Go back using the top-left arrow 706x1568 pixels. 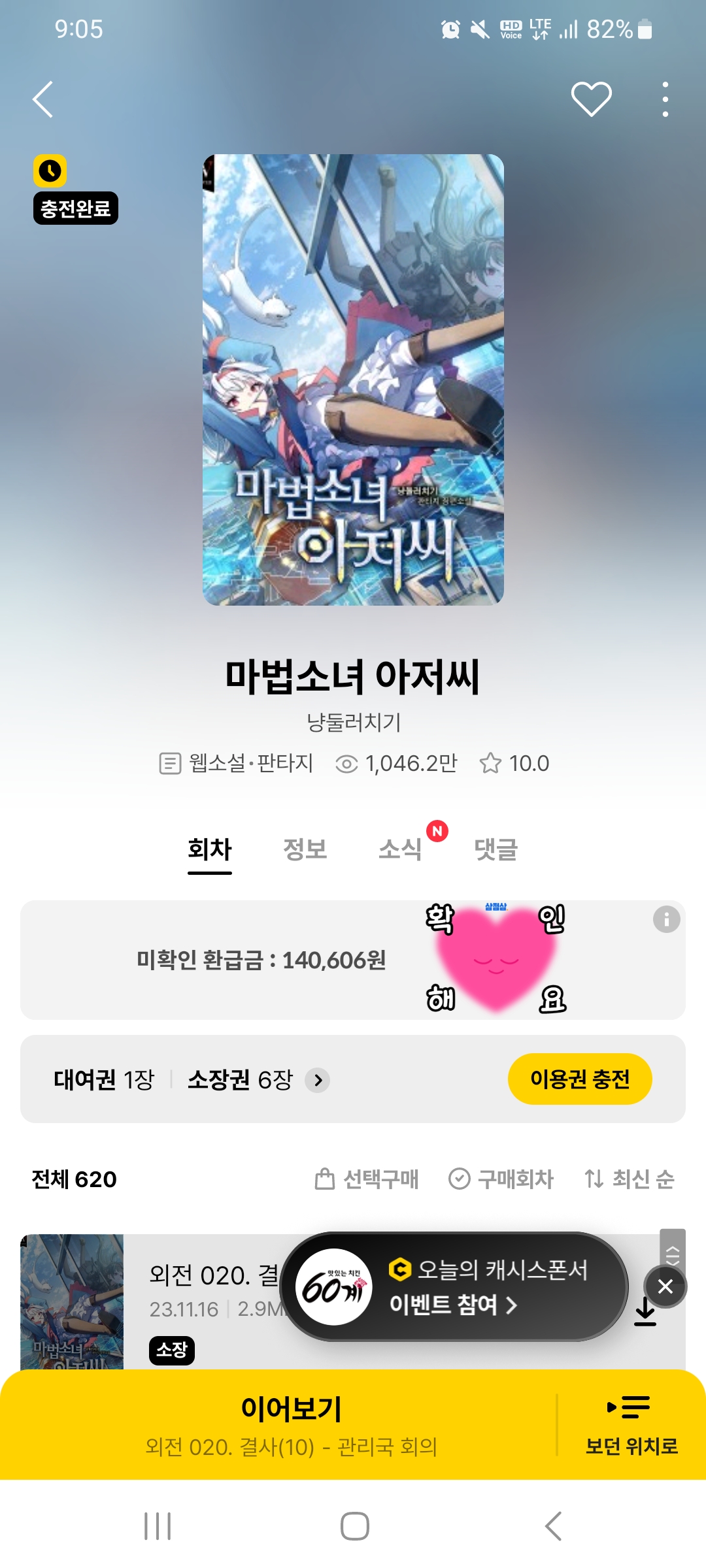tap(43, 100)
